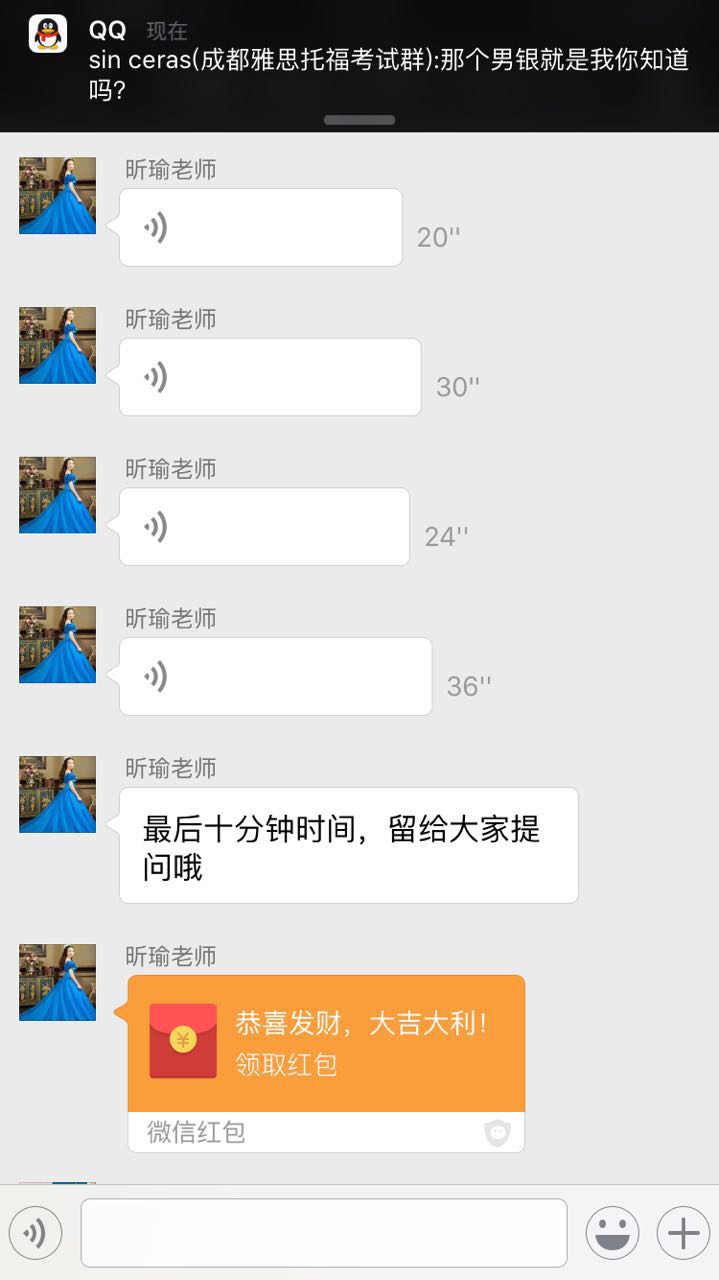Play the 36-second voice message
Viewport: 719px width, 1280px height.
pyautogui.click(x=275, y=677)
